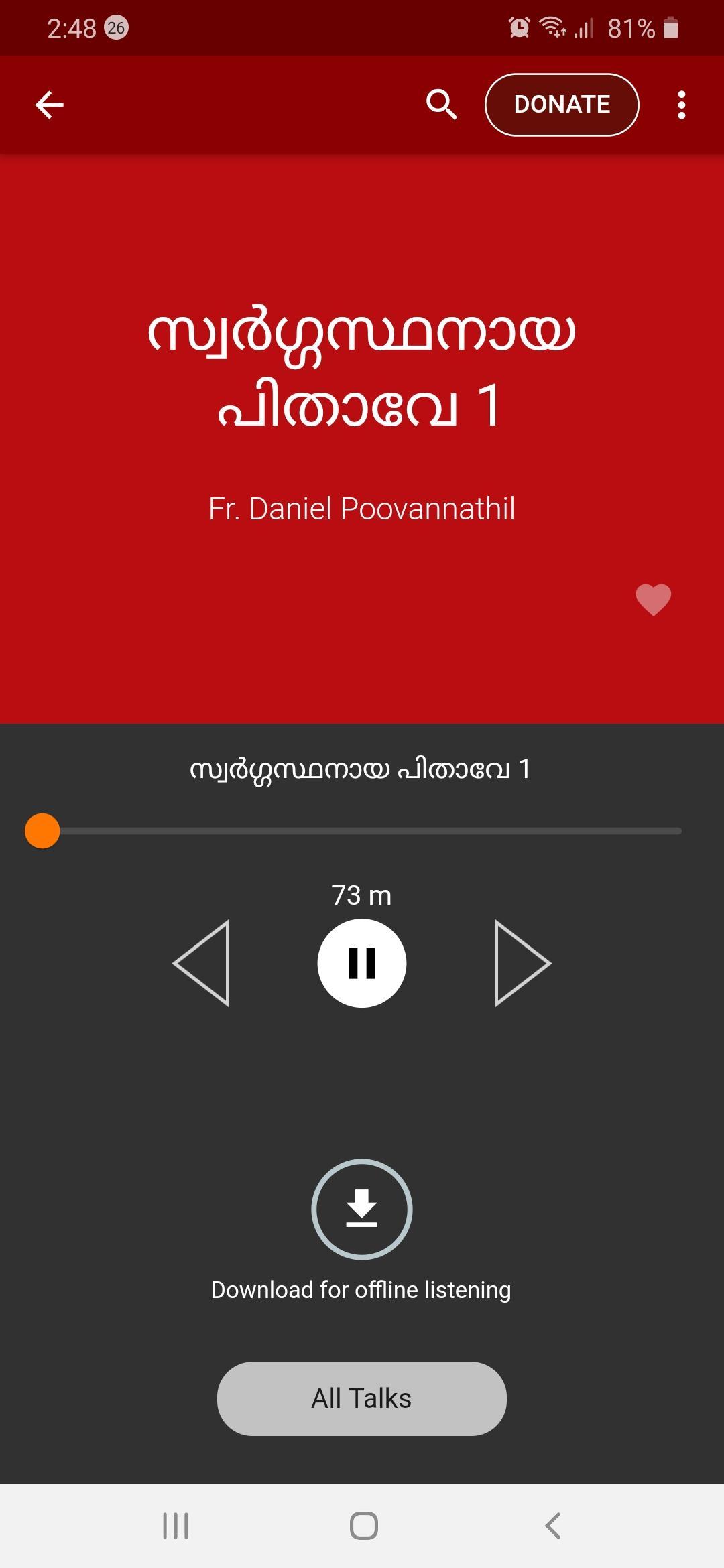Tap the system home button
724x1568 pixels.
coord(363,1526)
